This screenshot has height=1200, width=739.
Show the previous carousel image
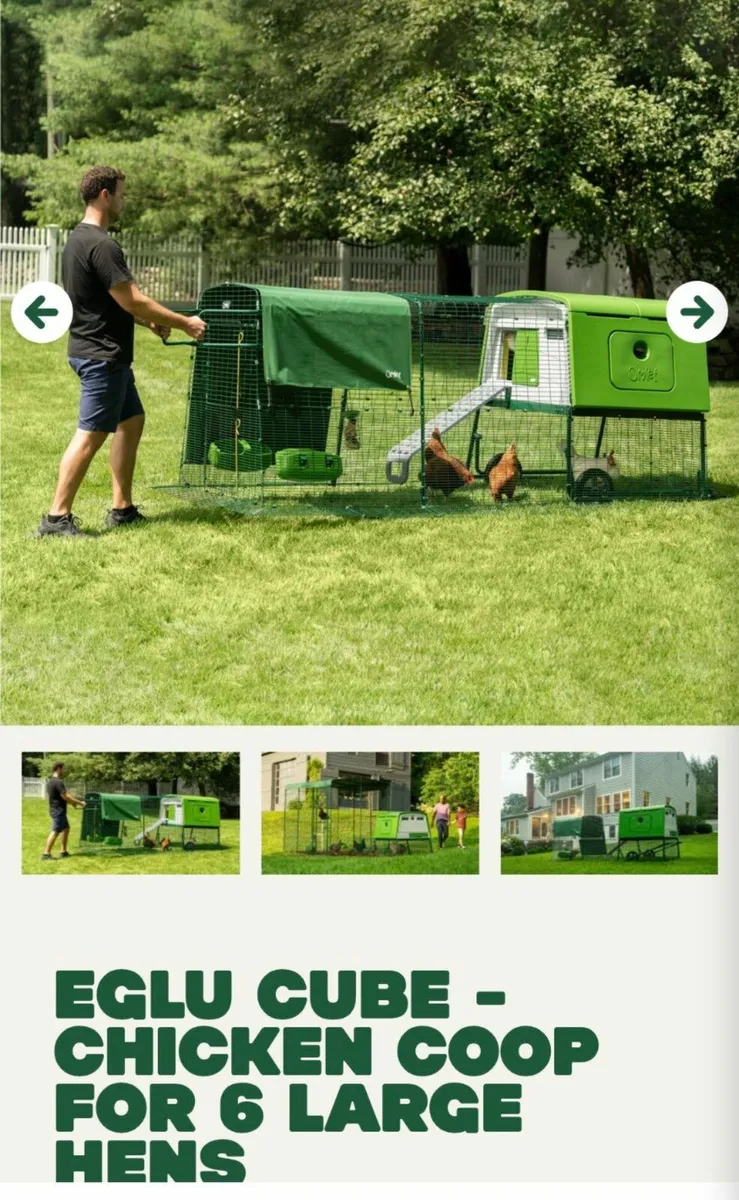point(41,312)
